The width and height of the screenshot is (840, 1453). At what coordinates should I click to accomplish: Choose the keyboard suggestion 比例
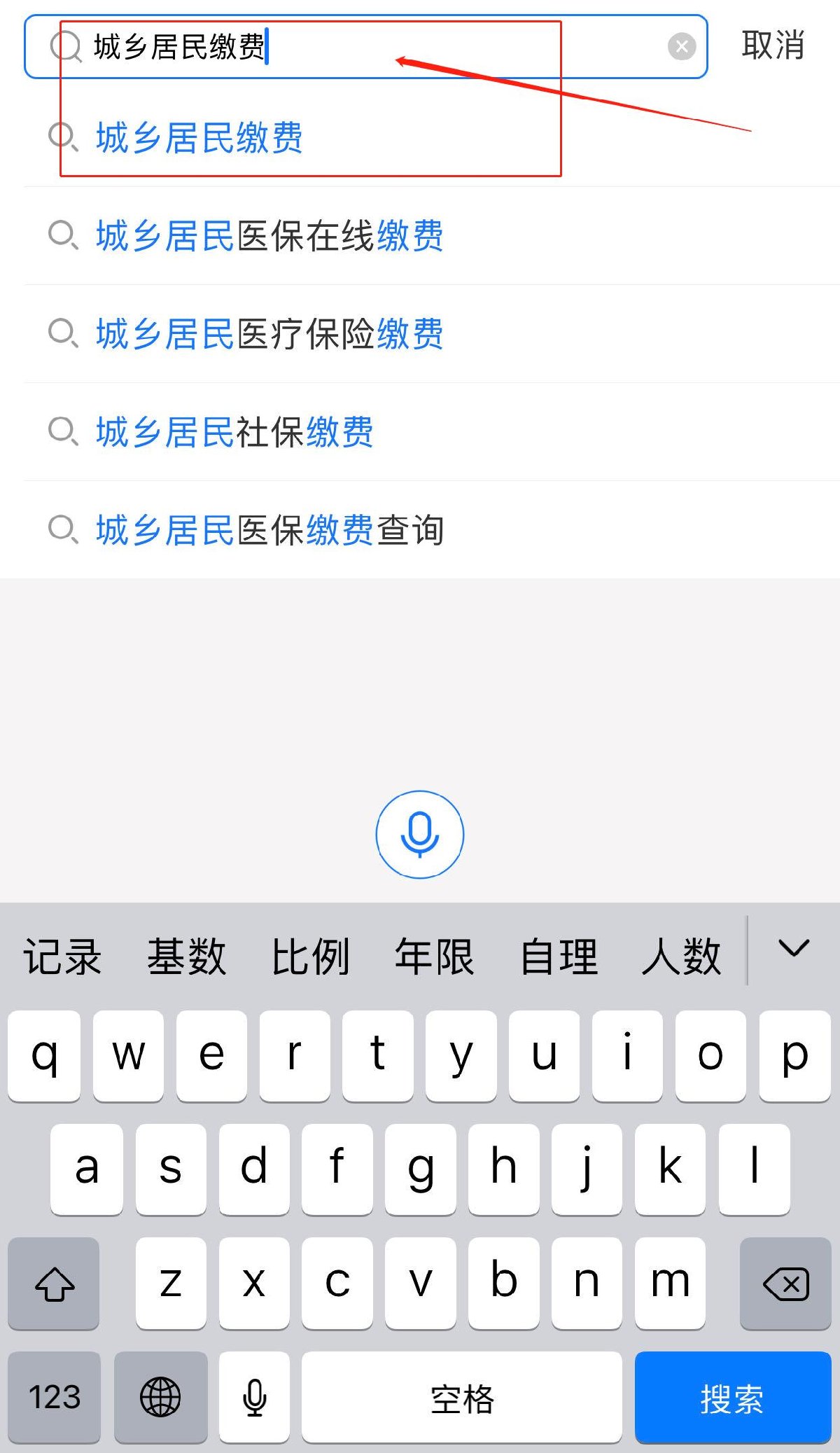click(x=310, y=957)
